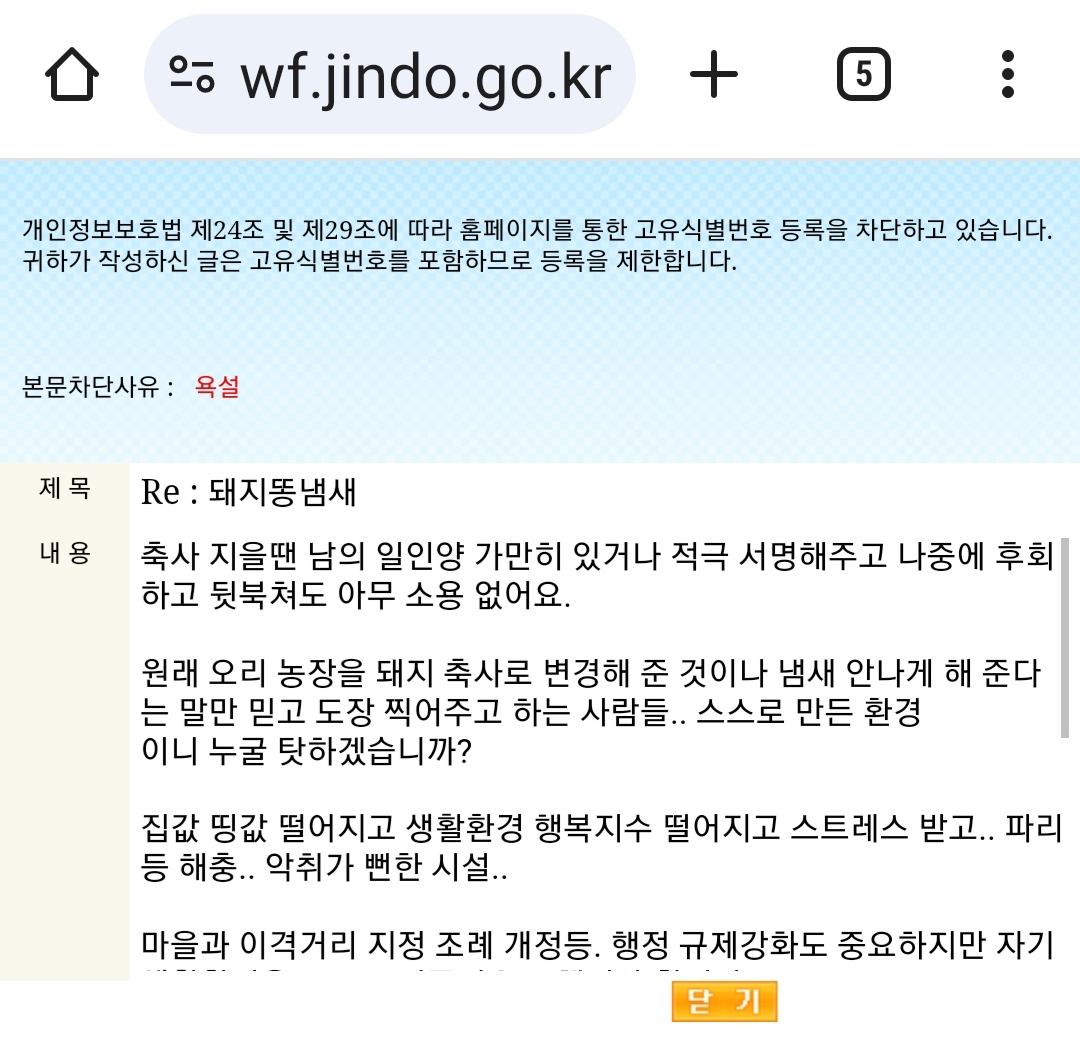The image size is (1080, 1052).
Task: Open the browser overflow menu
Action: [x=1007, y=75]
